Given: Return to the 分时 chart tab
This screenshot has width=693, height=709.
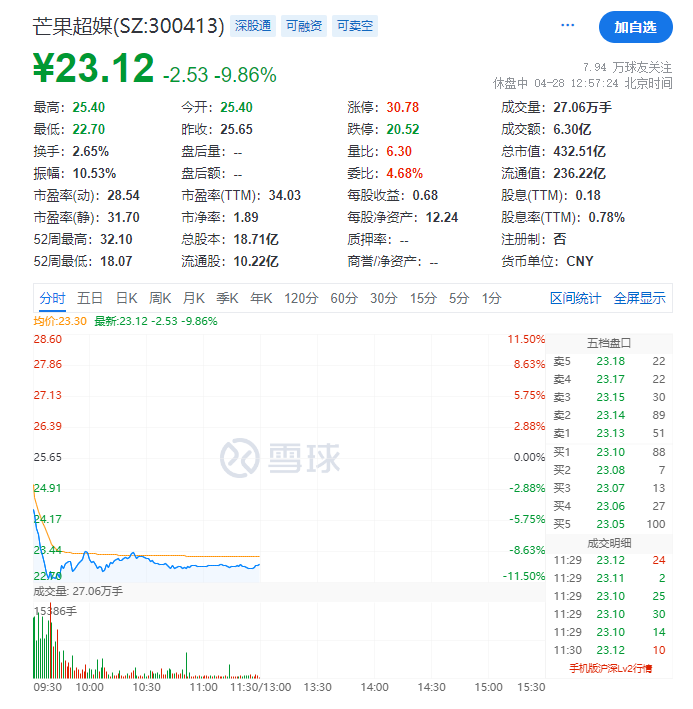Looking at the screenshot, I should (x=52, y=298).
